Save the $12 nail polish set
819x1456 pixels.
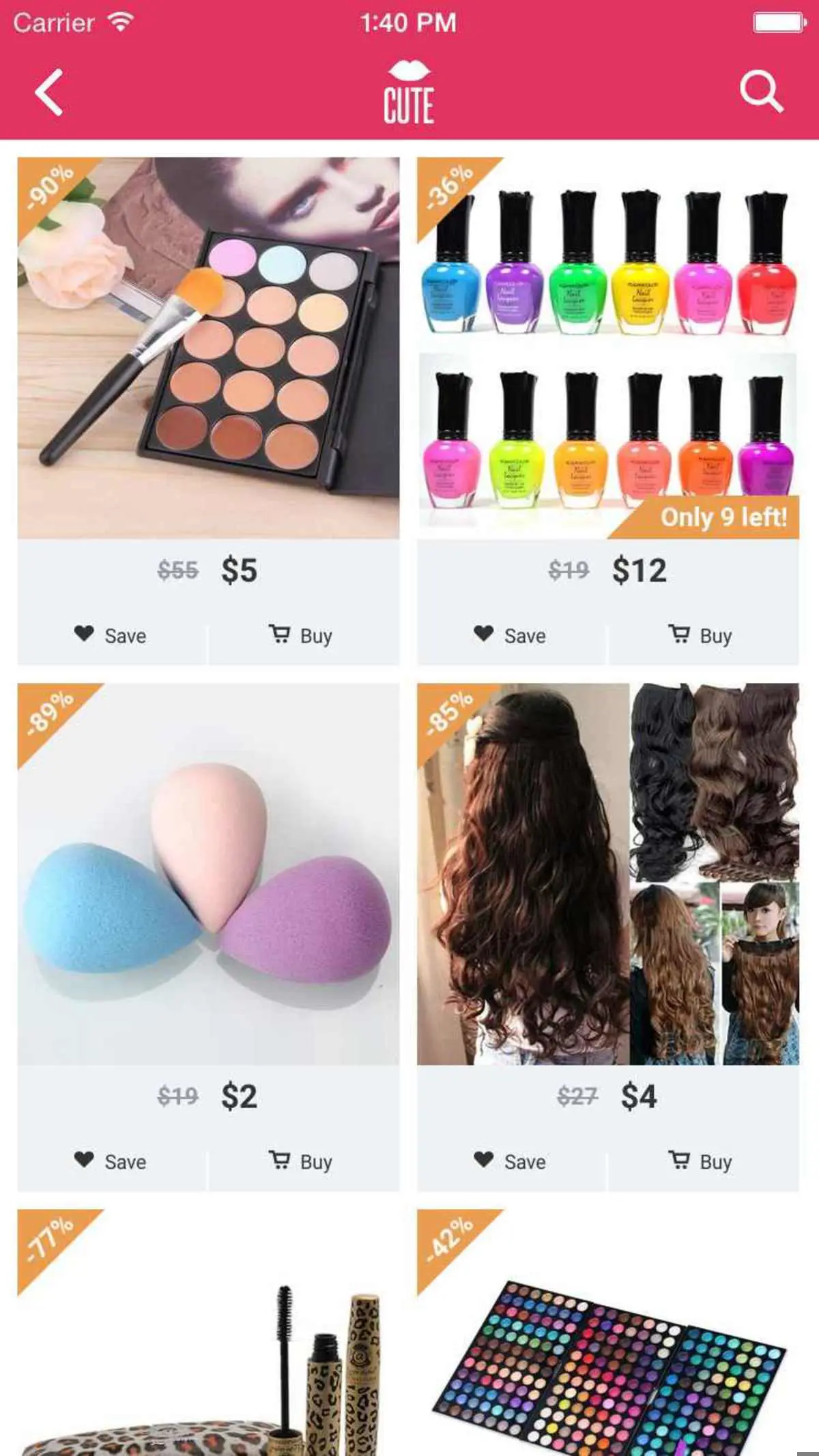tap(511, 635)
